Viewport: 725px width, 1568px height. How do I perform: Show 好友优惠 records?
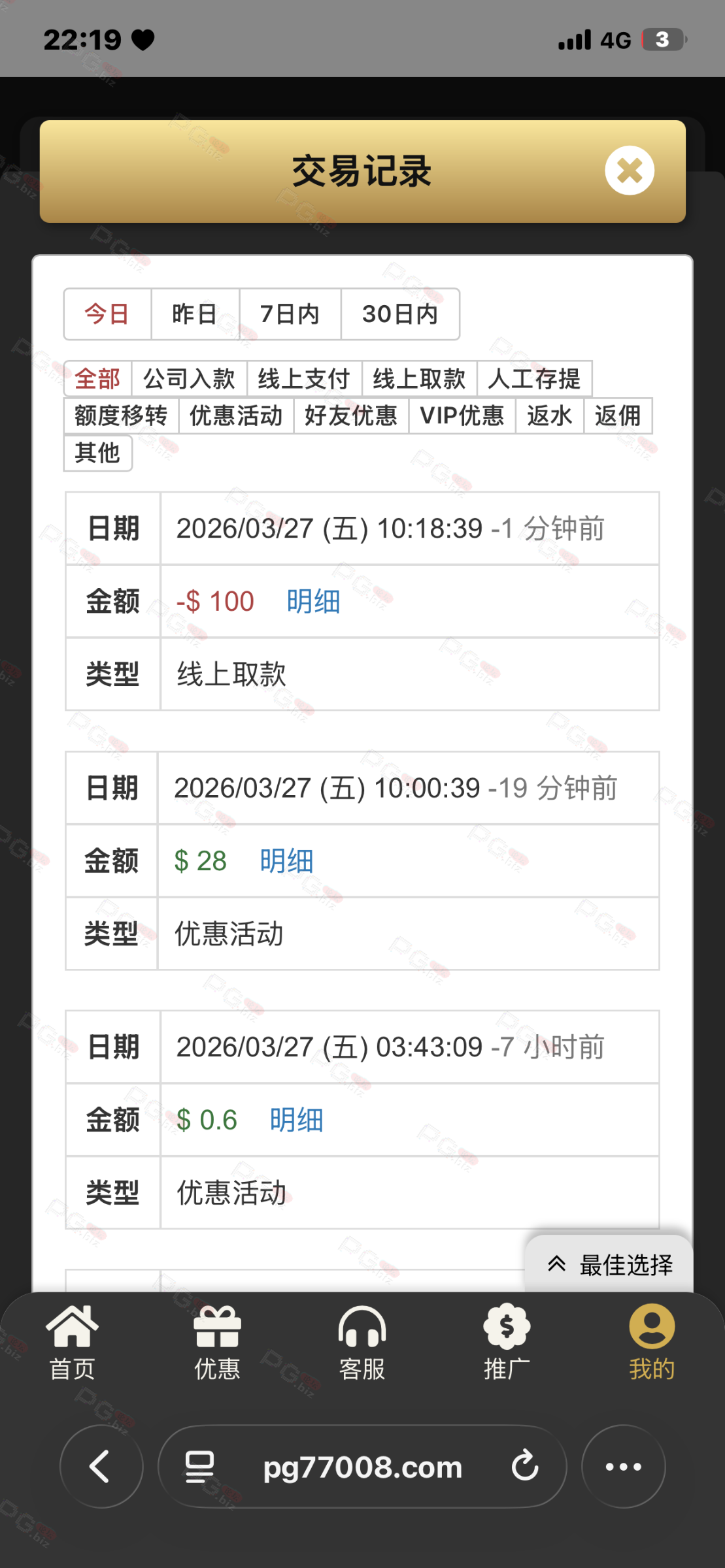pyautogui.click(x=351, y=416)
